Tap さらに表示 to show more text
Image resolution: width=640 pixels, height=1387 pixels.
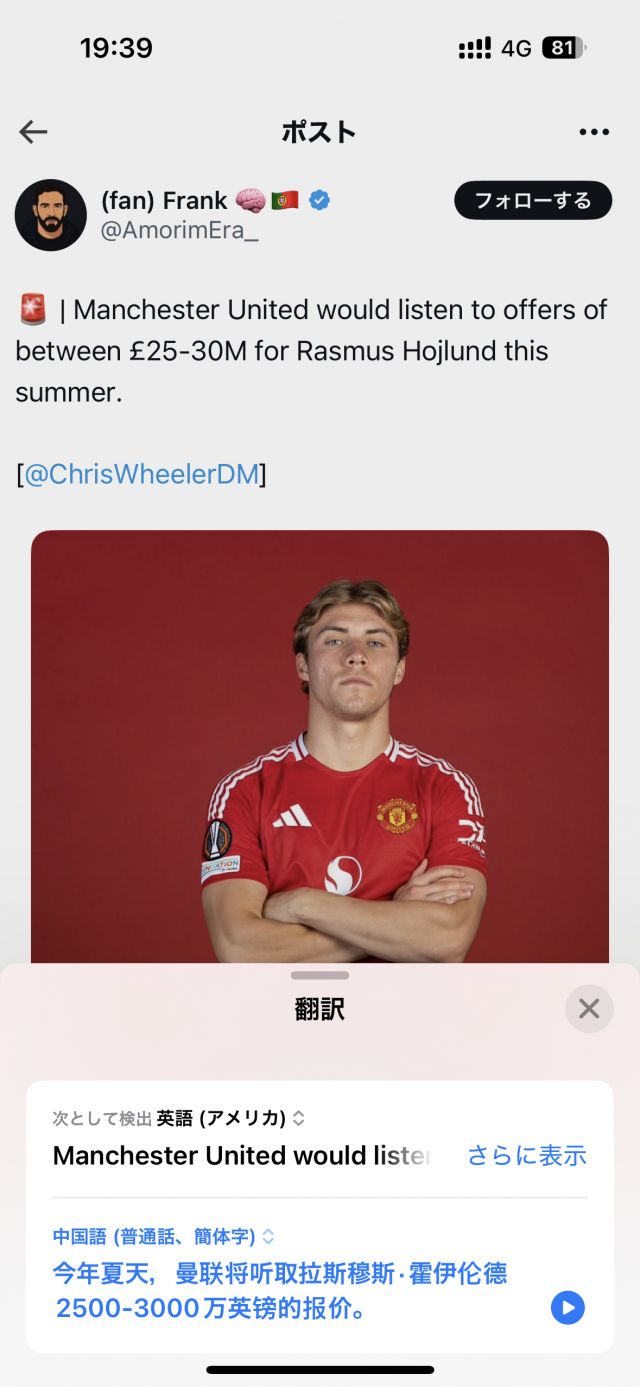527,1156
